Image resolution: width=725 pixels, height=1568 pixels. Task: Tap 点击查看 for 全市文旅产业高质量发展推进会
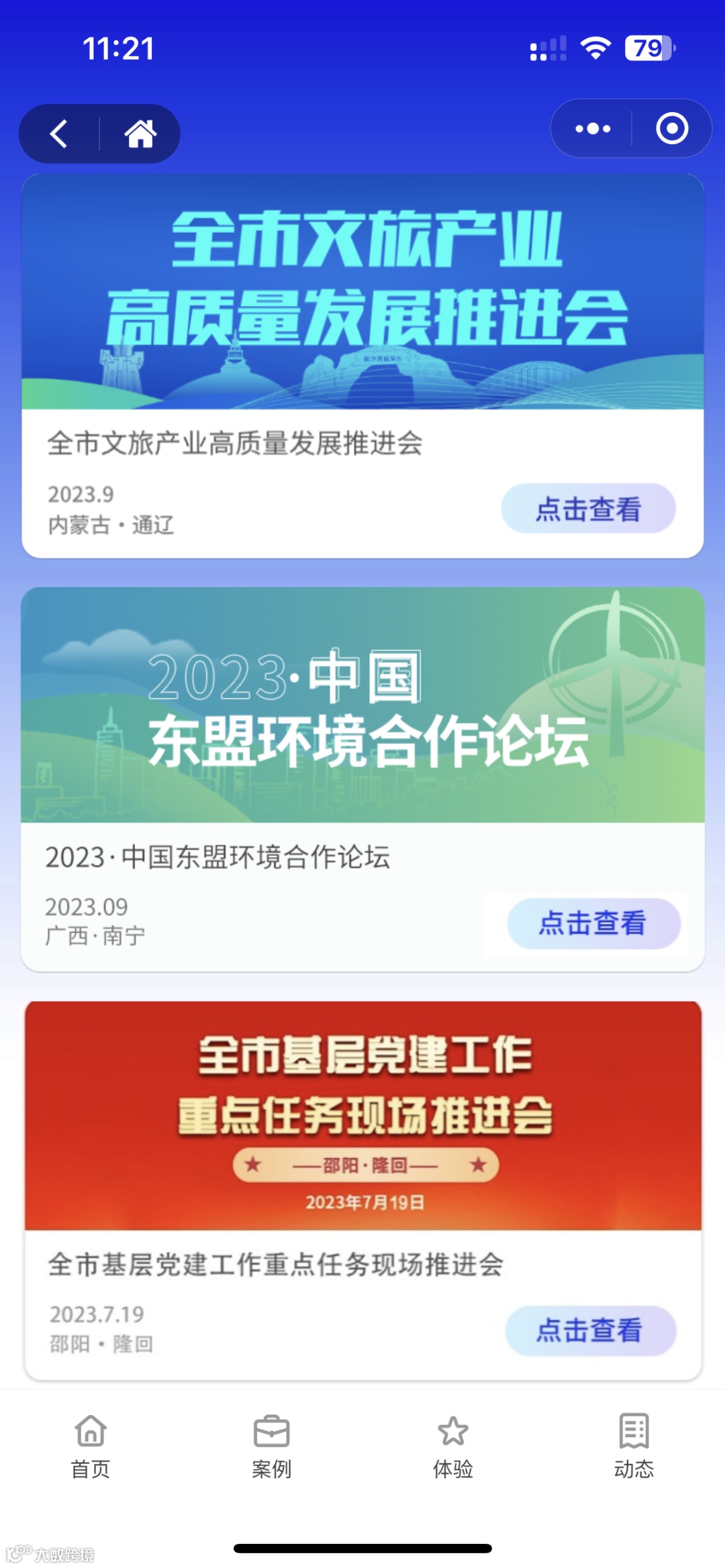pyautogui.click(x=588, y=509)
